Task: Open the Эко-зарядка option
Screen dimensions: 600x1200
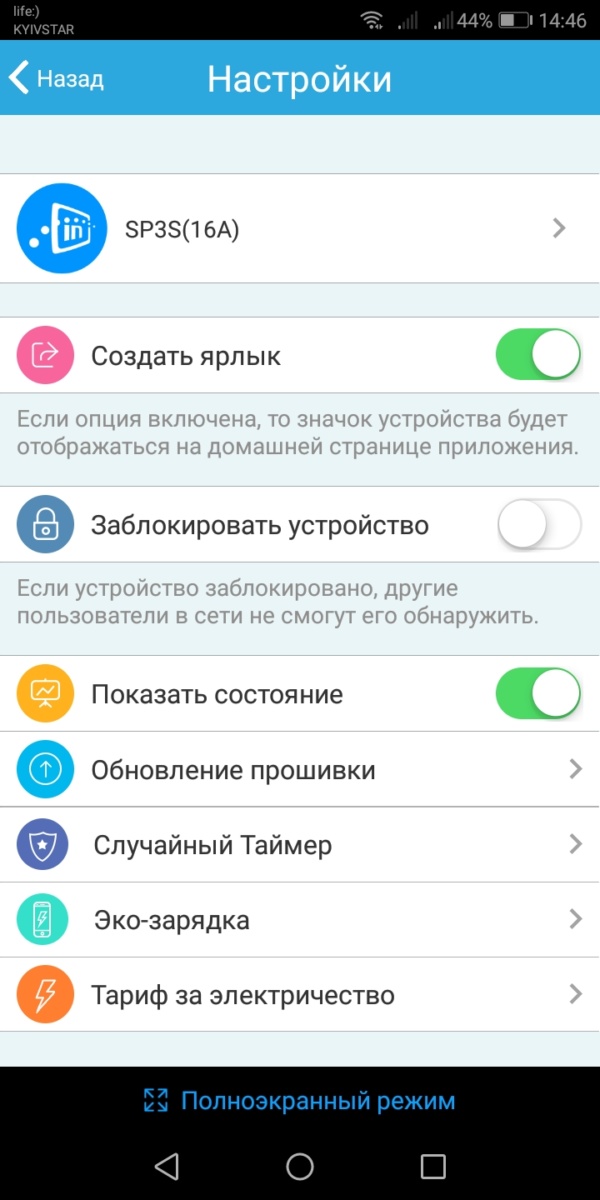Action: pyautogui.click(x=300, y=920)
